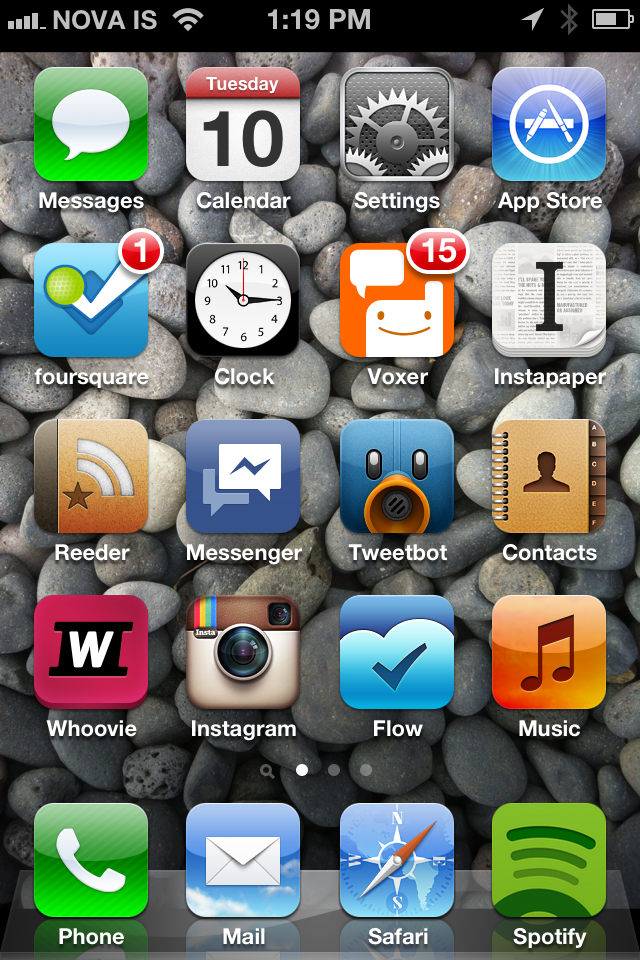Open the Contacts app
Viewport: 640px width, 960px height.
[x=549, y=477]
